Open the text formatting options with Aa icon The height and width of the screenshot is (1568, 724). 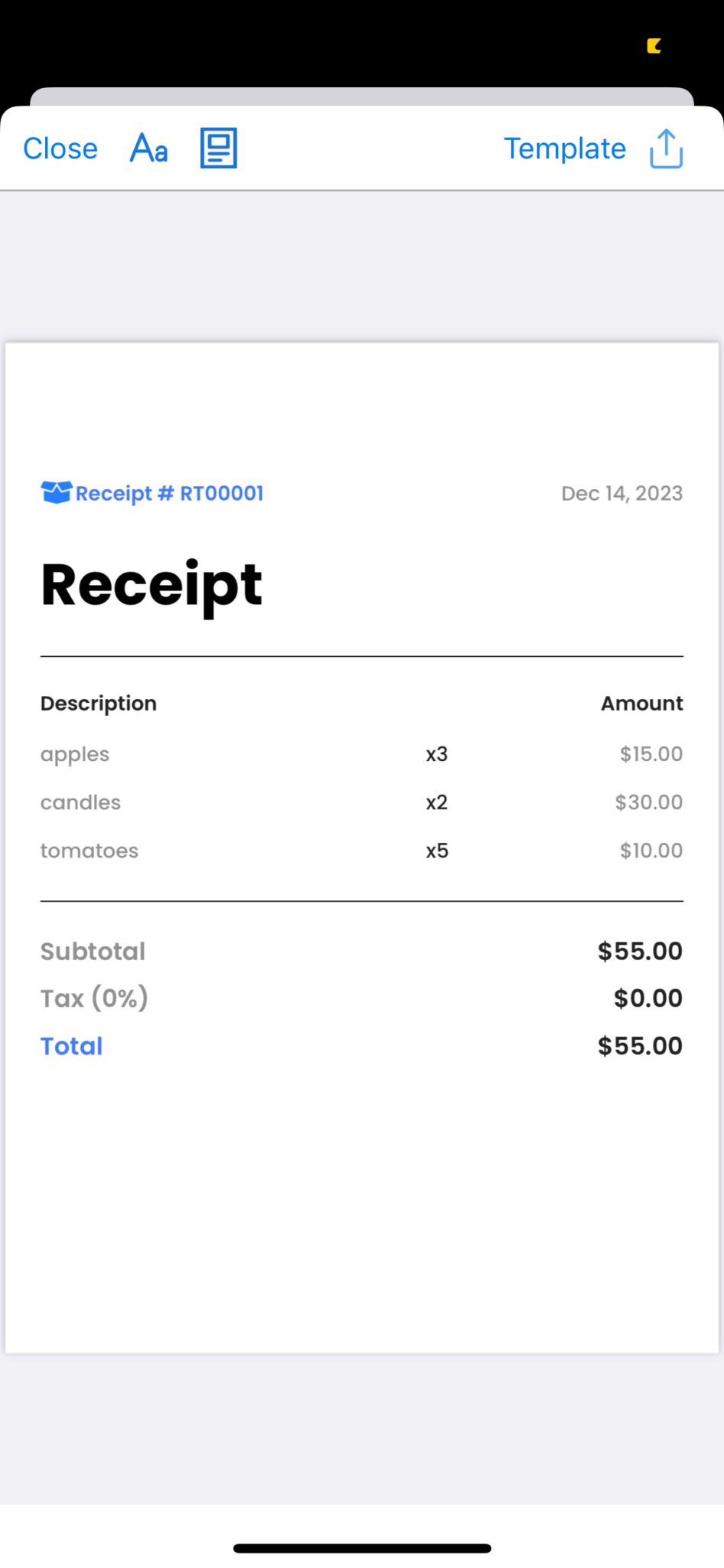click(148, 149)
